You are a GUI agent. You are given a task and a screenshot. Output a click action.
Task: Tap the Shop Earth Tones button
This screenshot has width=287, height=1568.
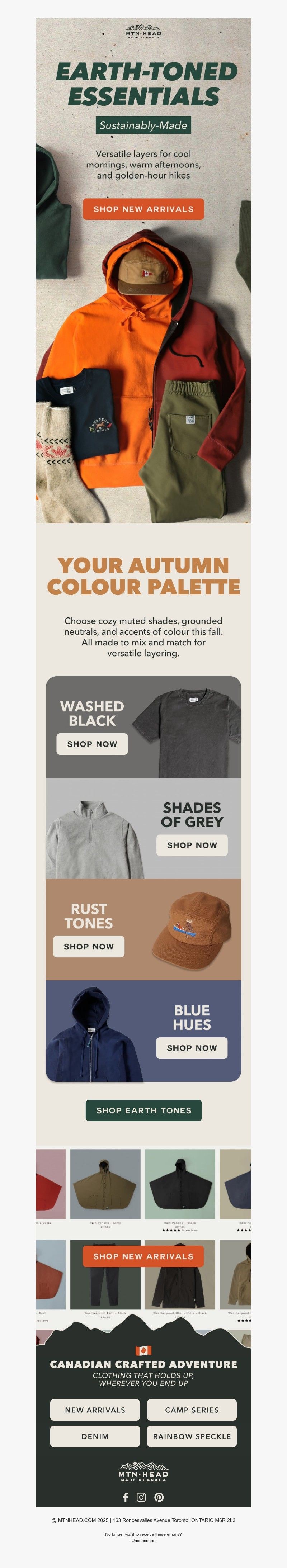[x=144, y=1110]
